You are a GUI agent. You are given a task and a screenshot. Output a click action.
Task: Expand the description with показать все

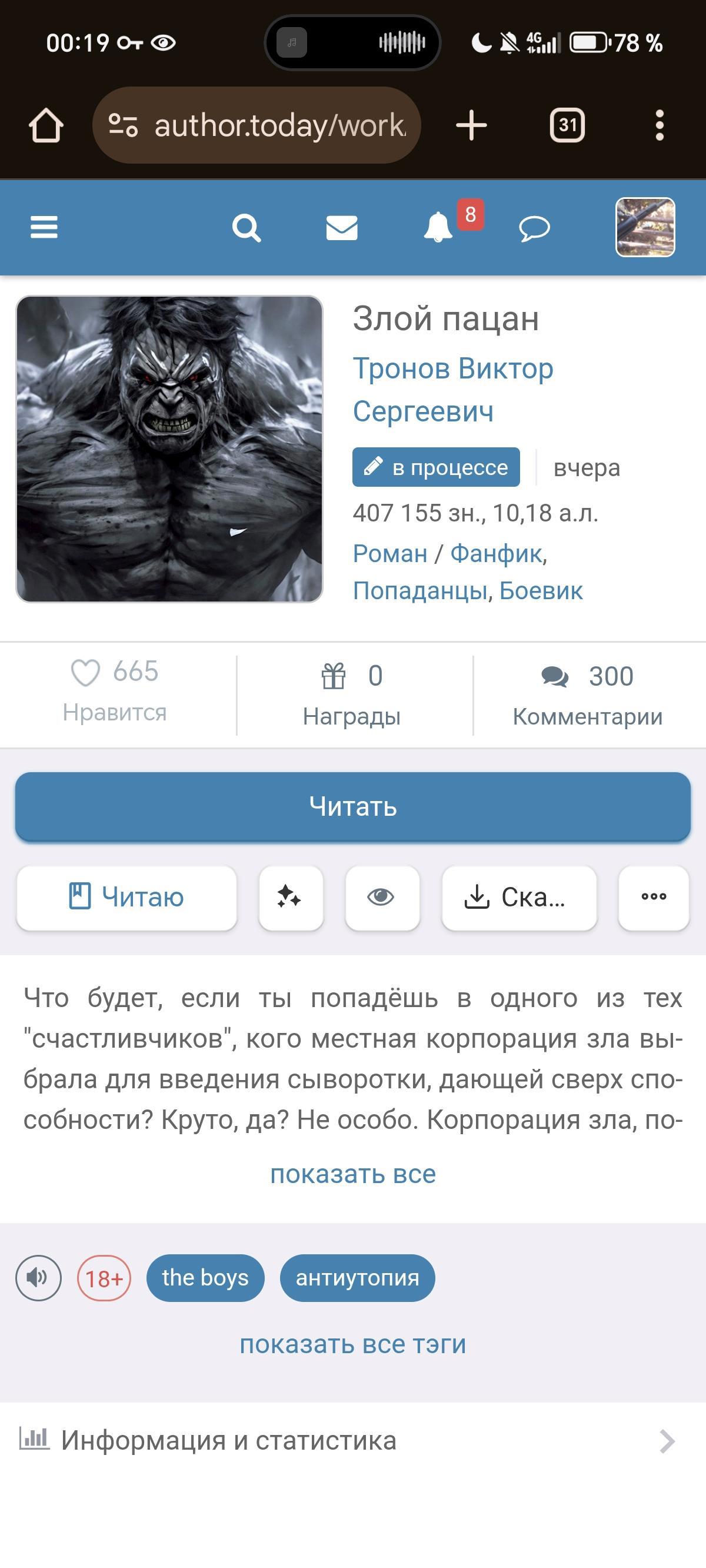(353, 1174)
